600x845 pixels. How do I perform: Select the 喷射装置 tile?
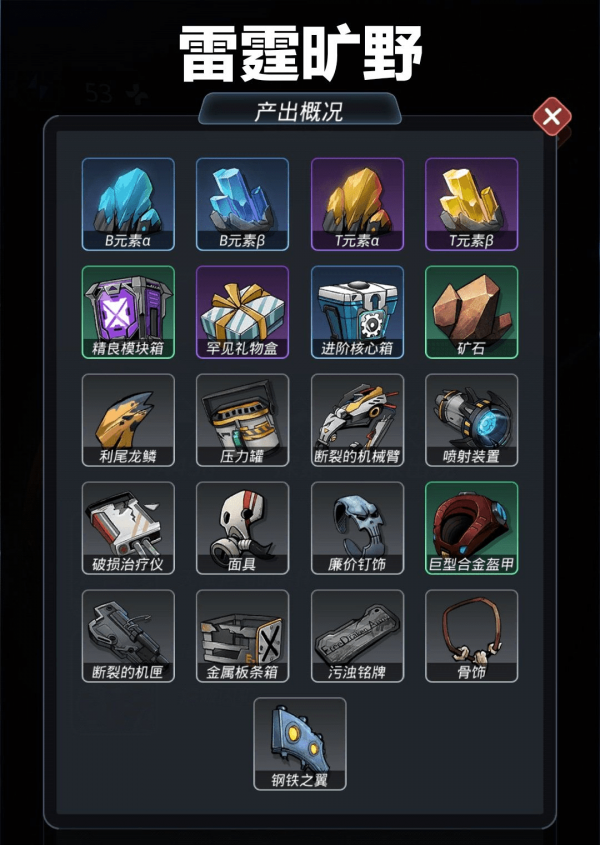[x=472, y=420]
